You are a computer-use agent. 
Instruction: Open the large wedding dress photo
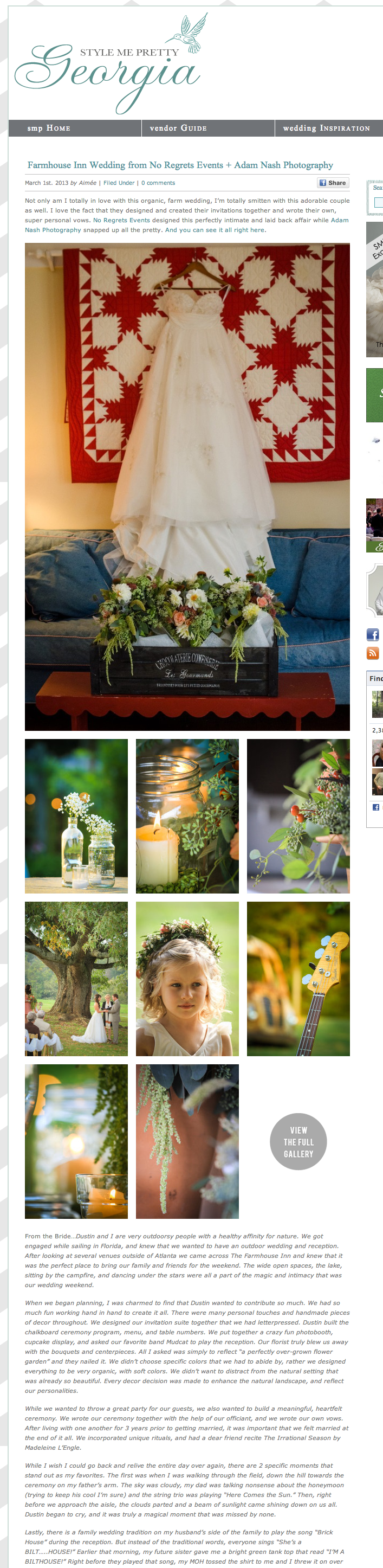coord(187,486)
